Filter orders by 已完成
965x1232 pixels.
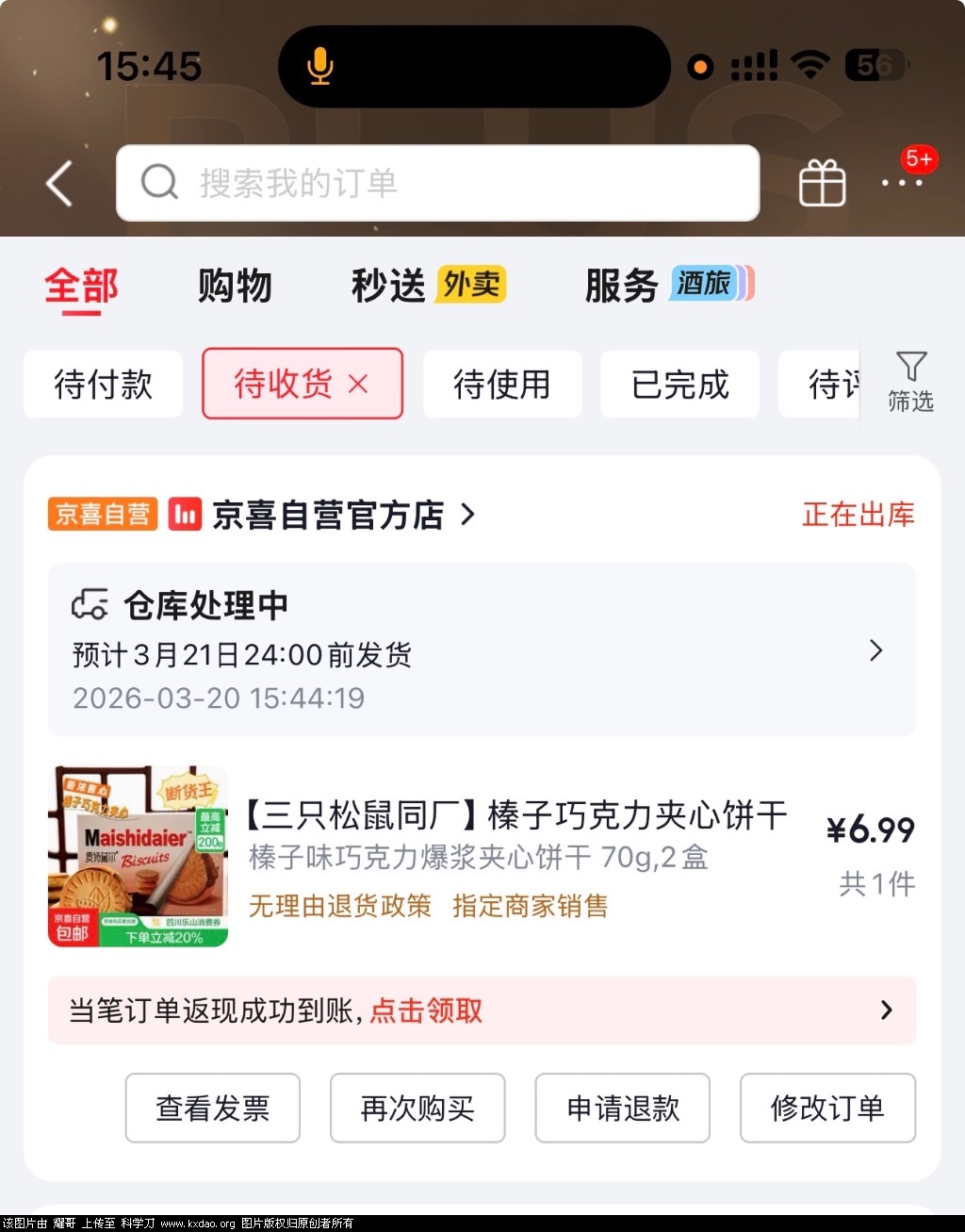pyautogui.click(x=679, y=384)
